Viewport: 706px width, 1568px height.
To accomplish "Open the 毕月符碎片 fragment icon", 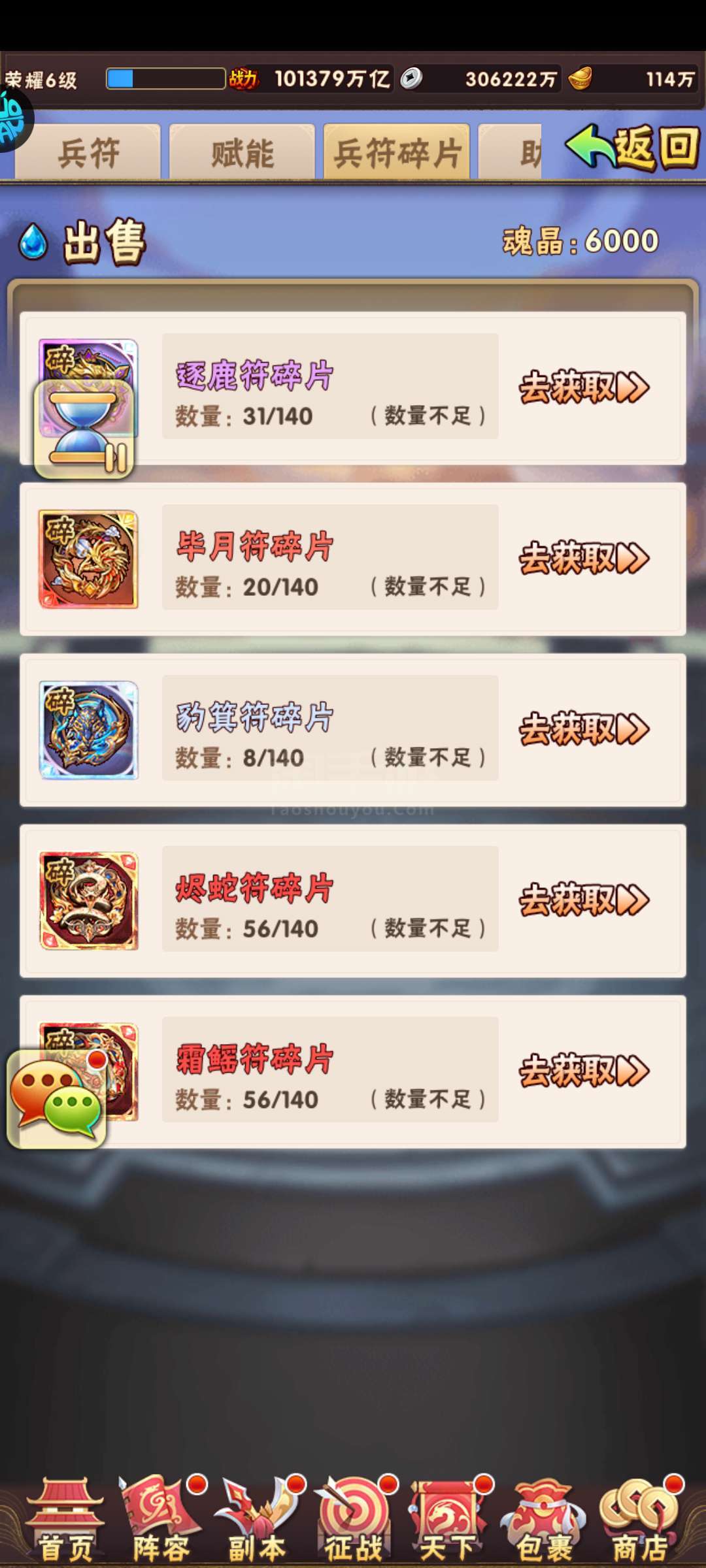I will pos(88,559).
